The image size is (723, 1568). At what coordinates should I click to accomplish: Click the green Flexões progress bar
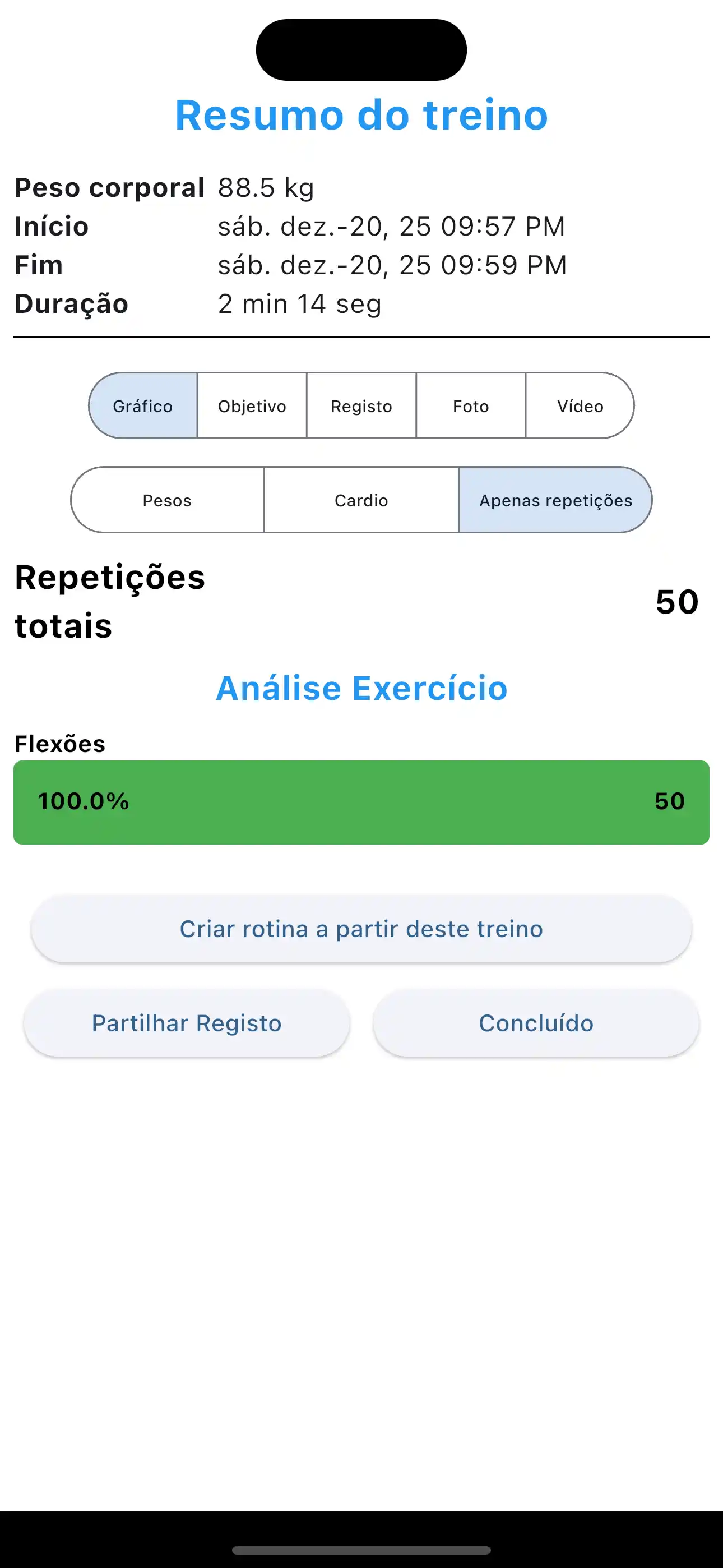tap(360, 801)
